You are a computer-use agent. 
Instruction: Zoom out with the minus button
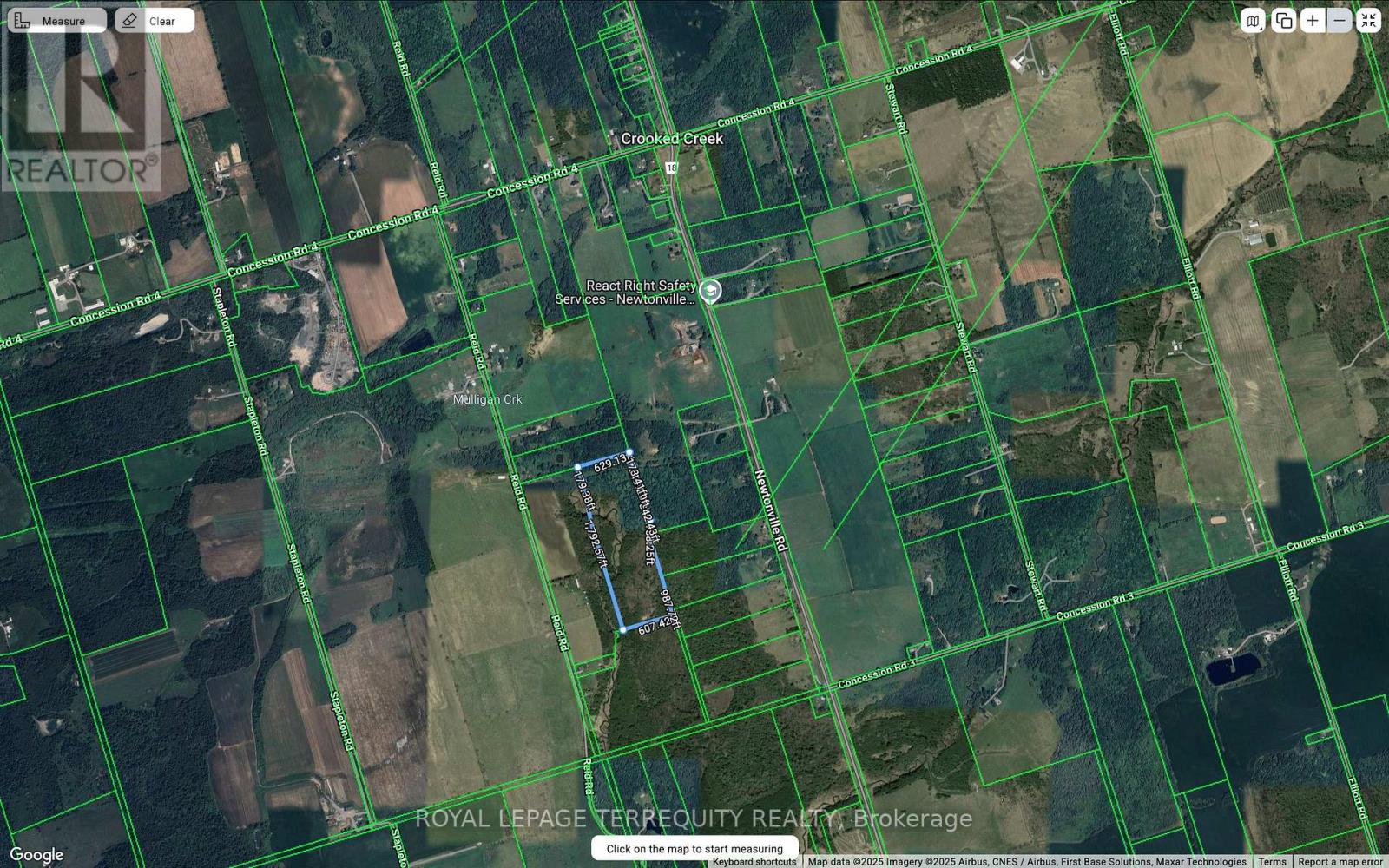(1340, 22)
